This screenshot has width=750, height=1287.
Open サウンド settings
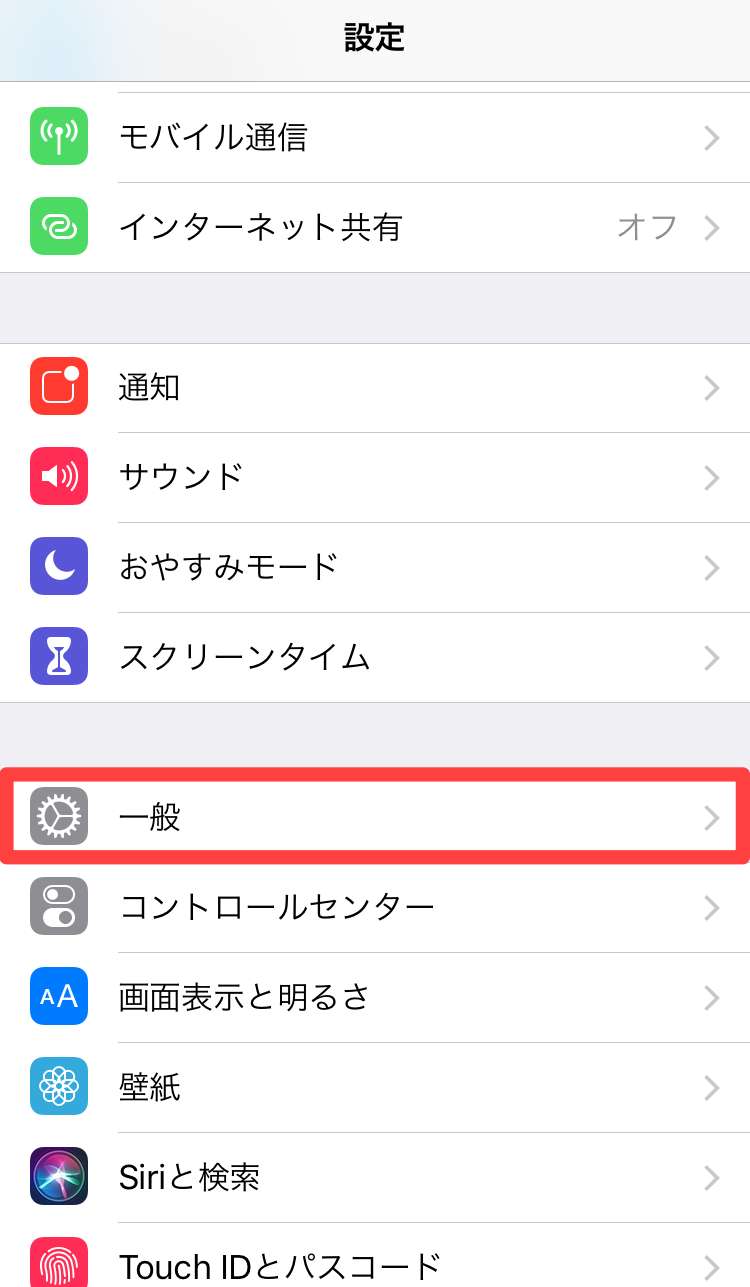tap(375, 477)
